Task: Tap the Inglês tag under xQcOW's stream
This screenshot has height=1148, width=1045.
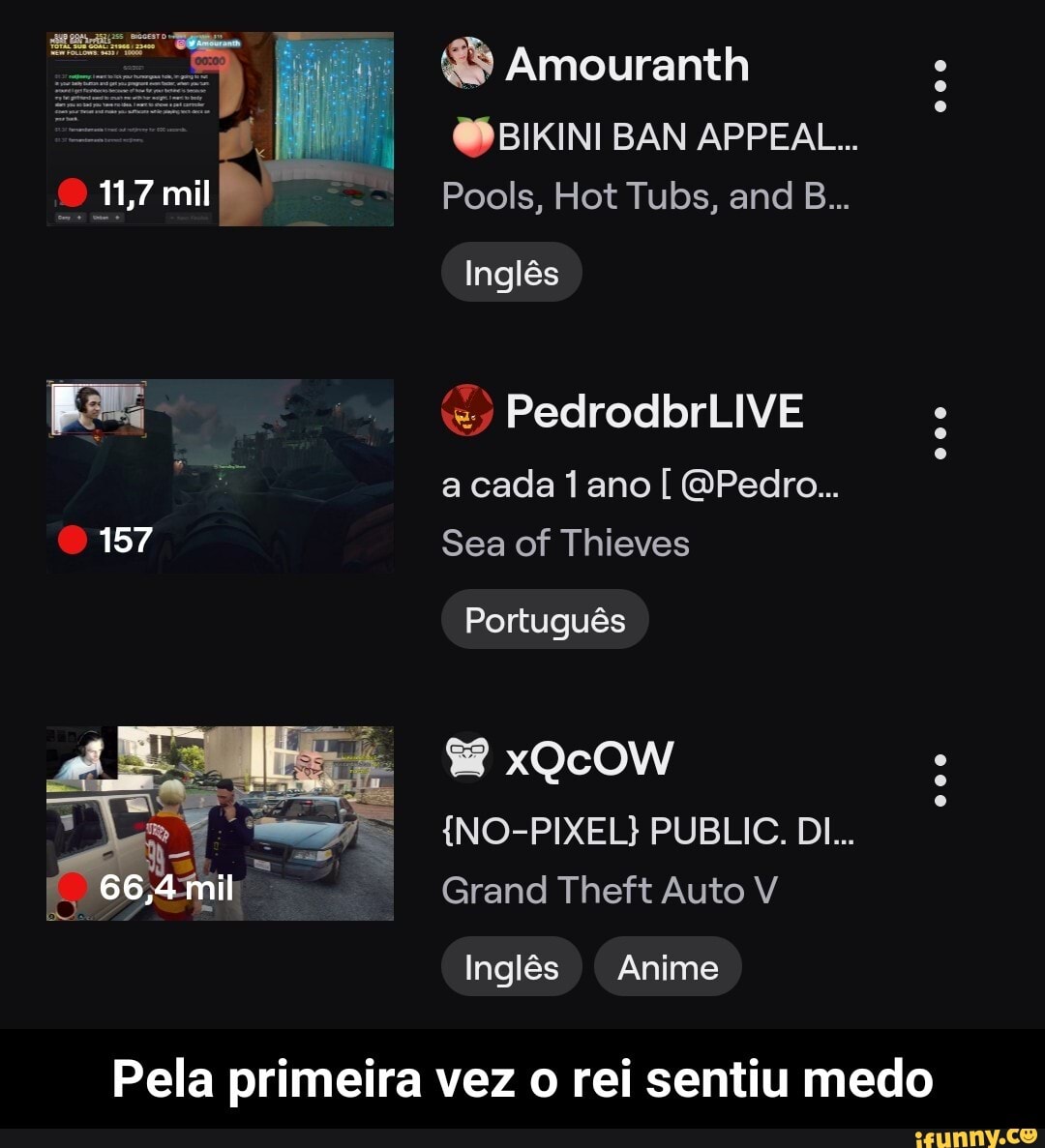Action: (x=512, y=967)
